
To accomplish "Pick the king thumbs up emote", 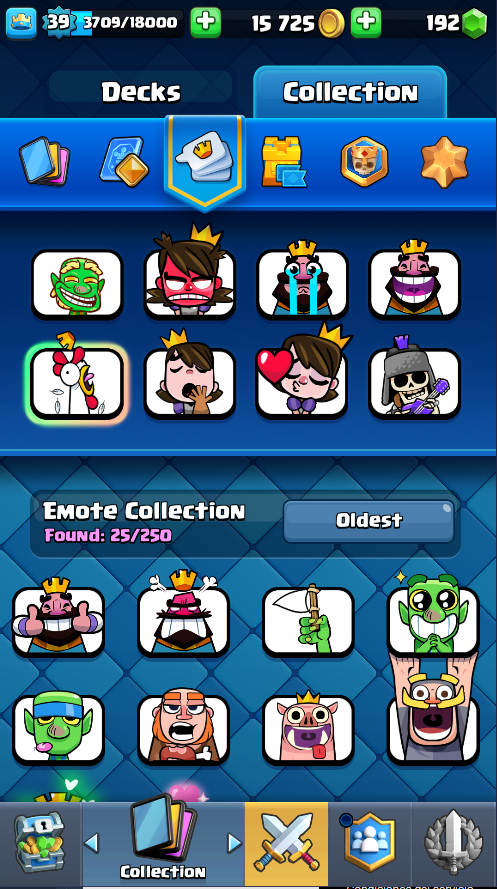I will click(x=58, y=620).
